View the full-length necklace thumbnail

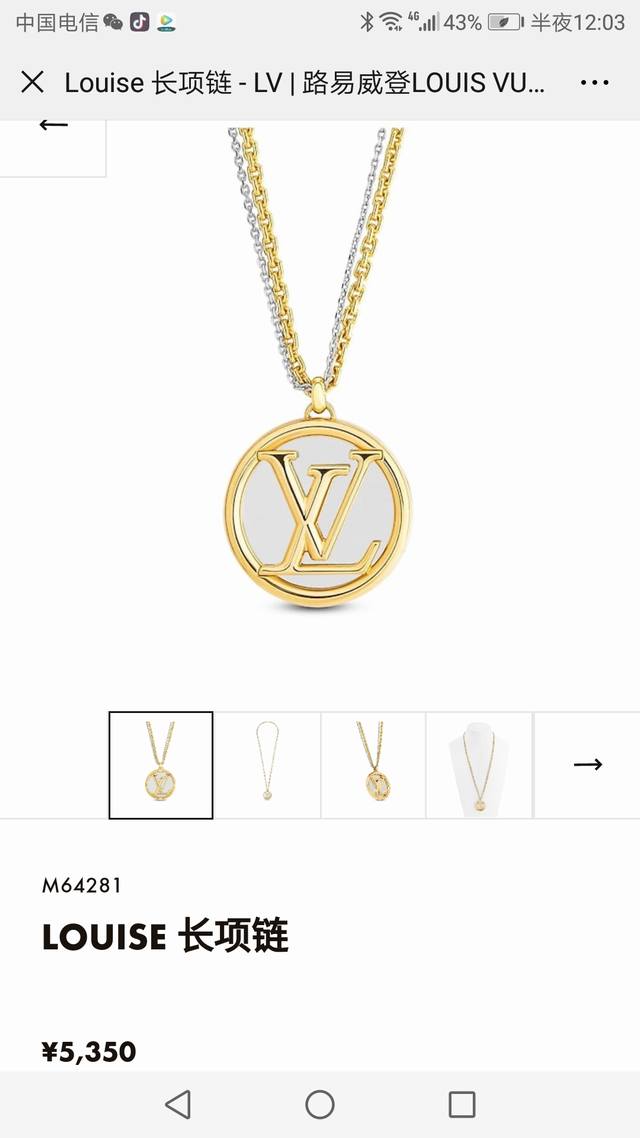tap(268, 765)
